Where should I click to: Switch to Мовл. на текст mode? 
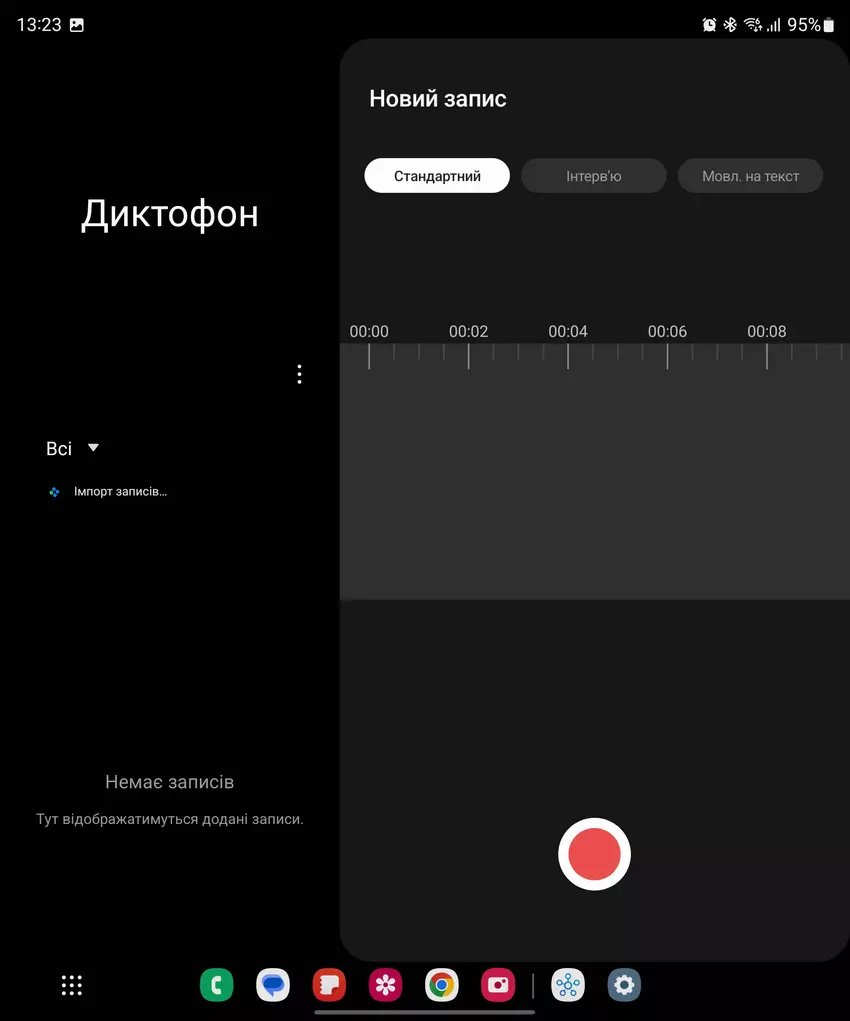point(750,176)
